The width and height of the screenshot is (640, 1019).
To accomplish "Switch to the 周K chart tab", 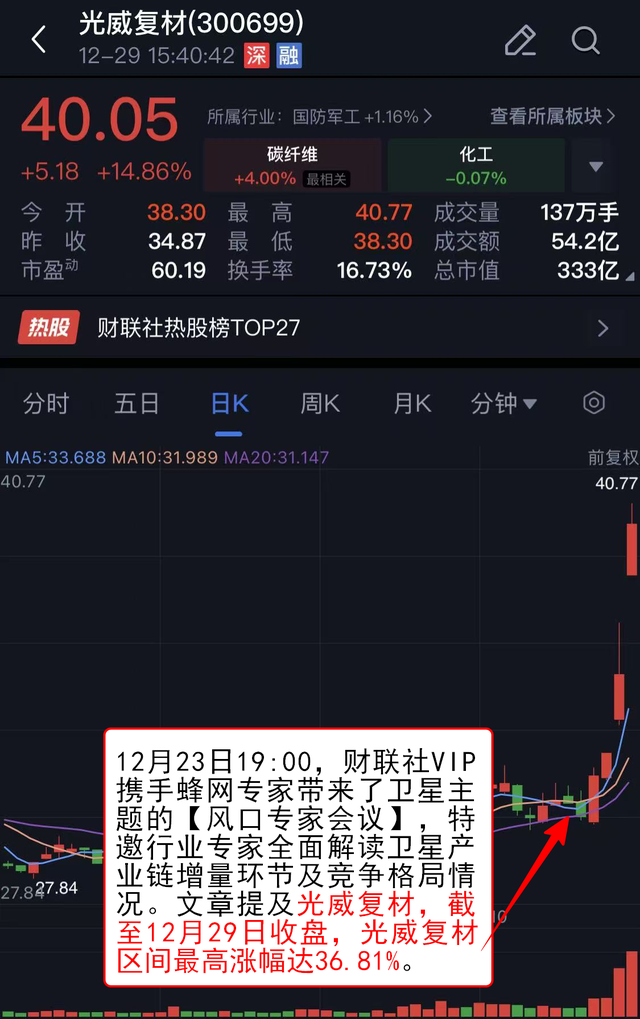I will pos(320,404).
